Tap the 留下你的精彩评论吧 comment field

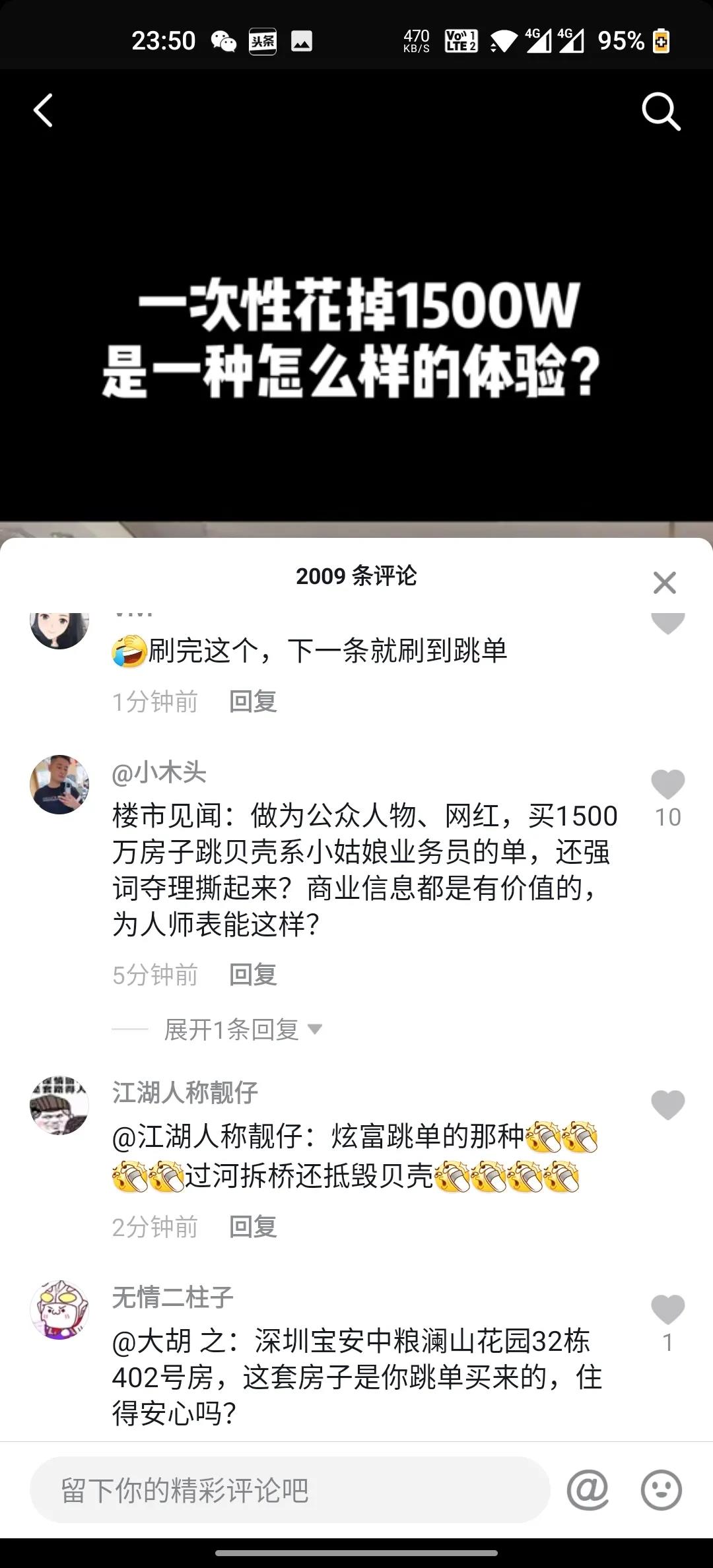(289, 1490)
